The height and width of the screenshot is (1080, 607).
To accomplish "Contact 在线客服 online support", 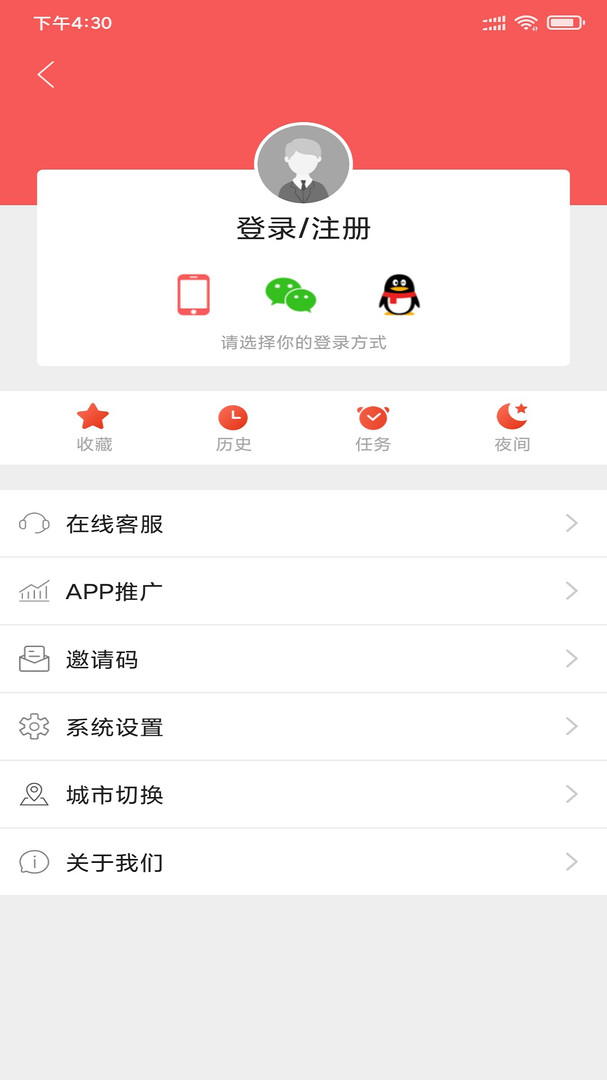I will pyautogui.click(x=303, y=524).
